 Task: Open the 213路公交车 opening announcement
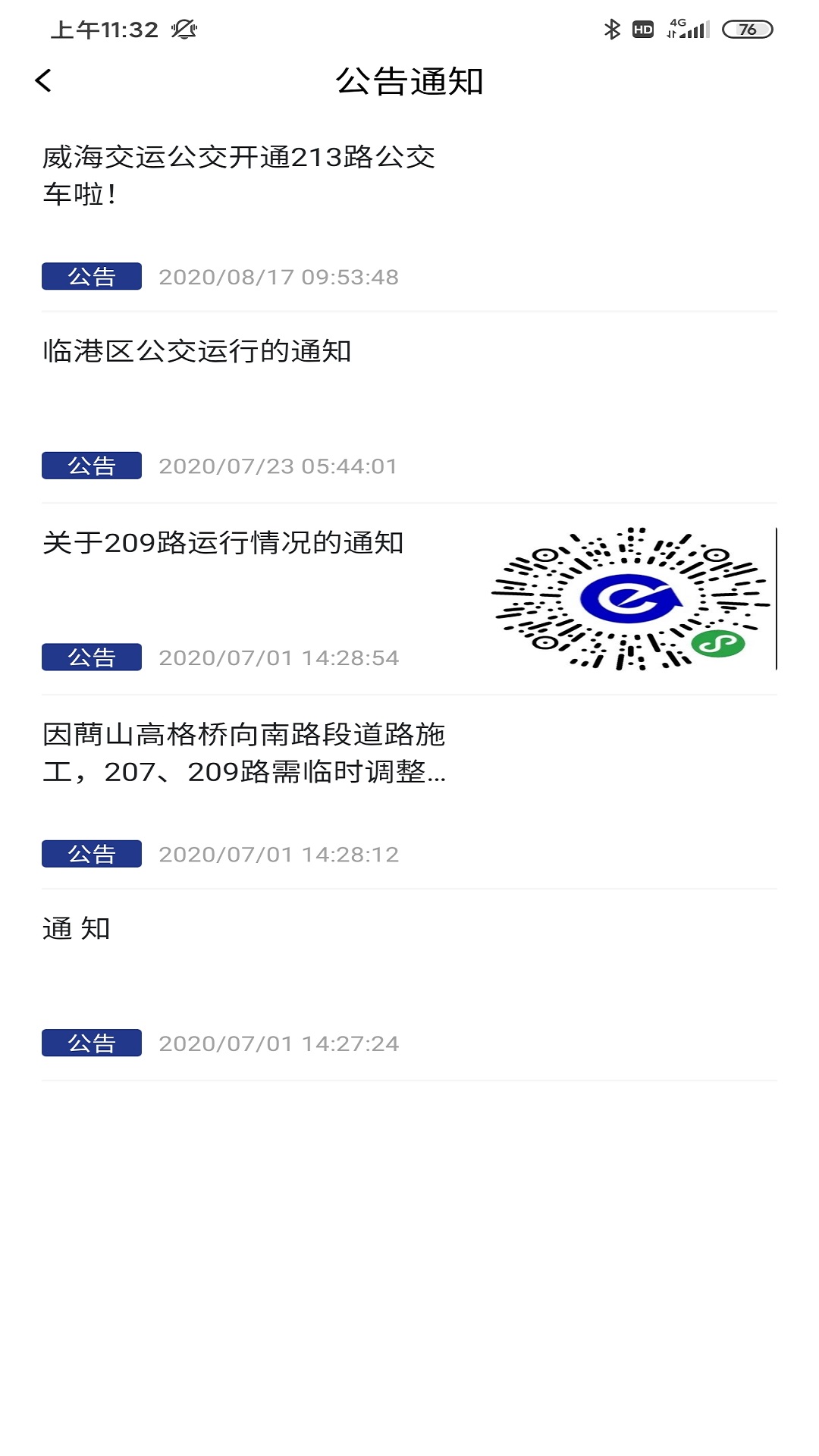click(409, 216)
